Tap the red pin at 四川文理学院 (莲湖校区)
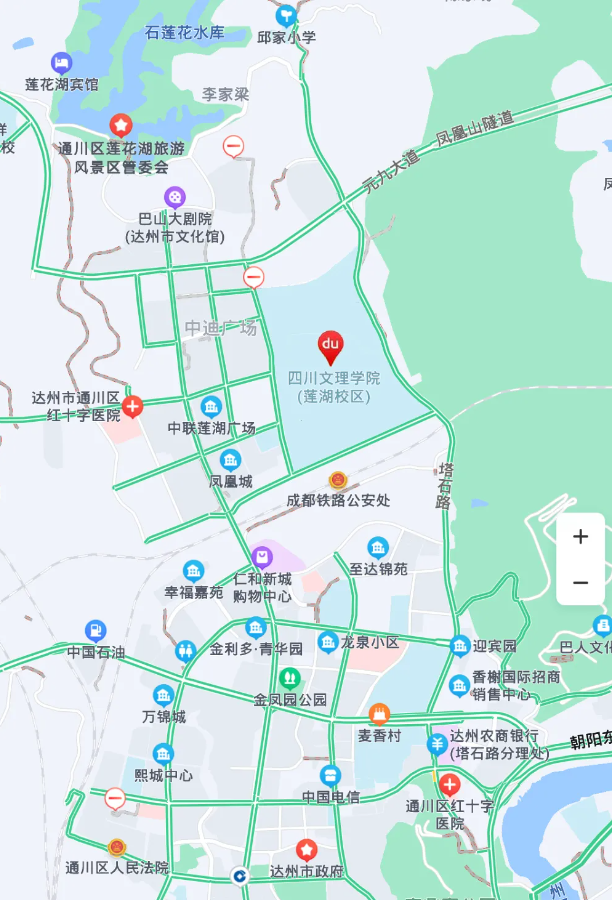612x900 pixels. pyautogui.click(x=331, y=348)
